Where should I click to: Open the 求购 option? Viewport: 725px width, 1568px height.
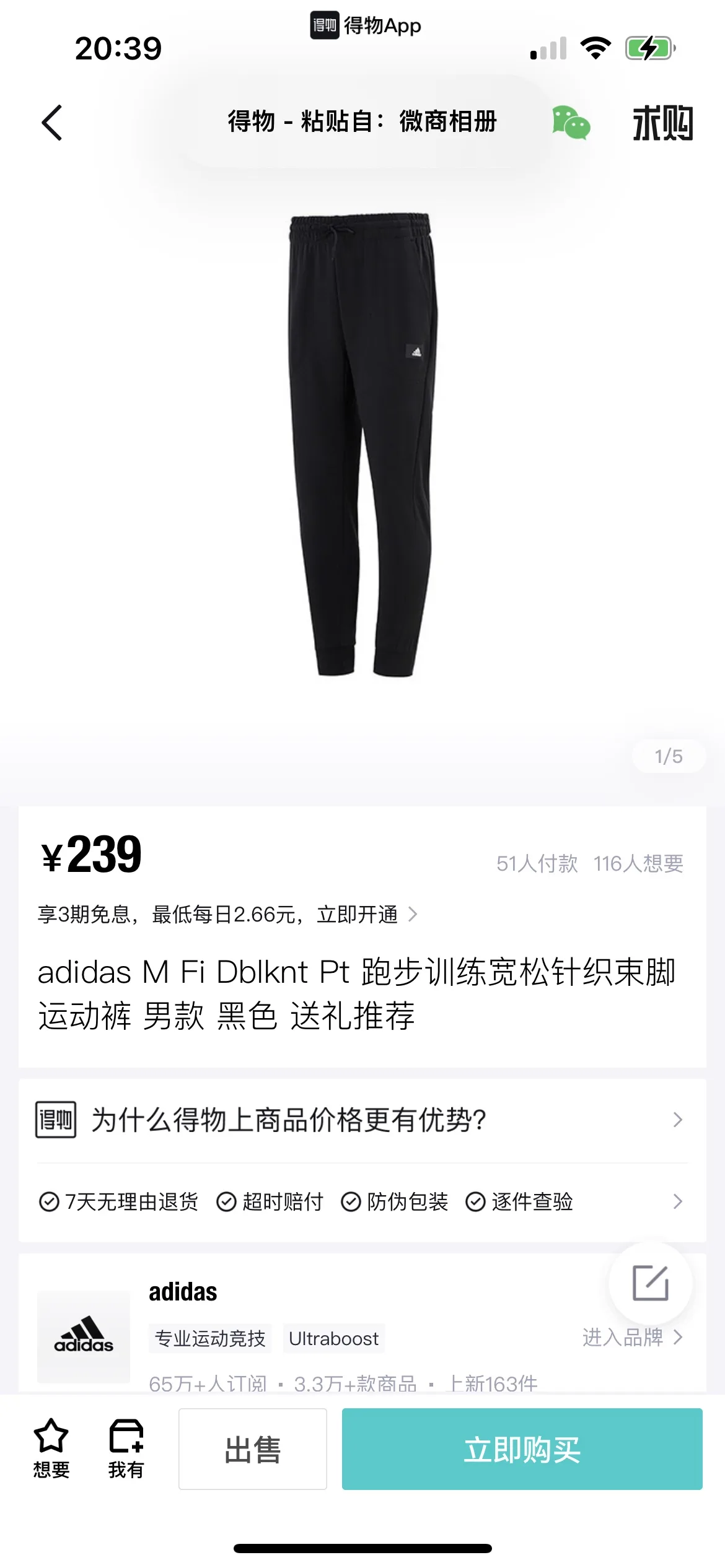coord(662,123)
